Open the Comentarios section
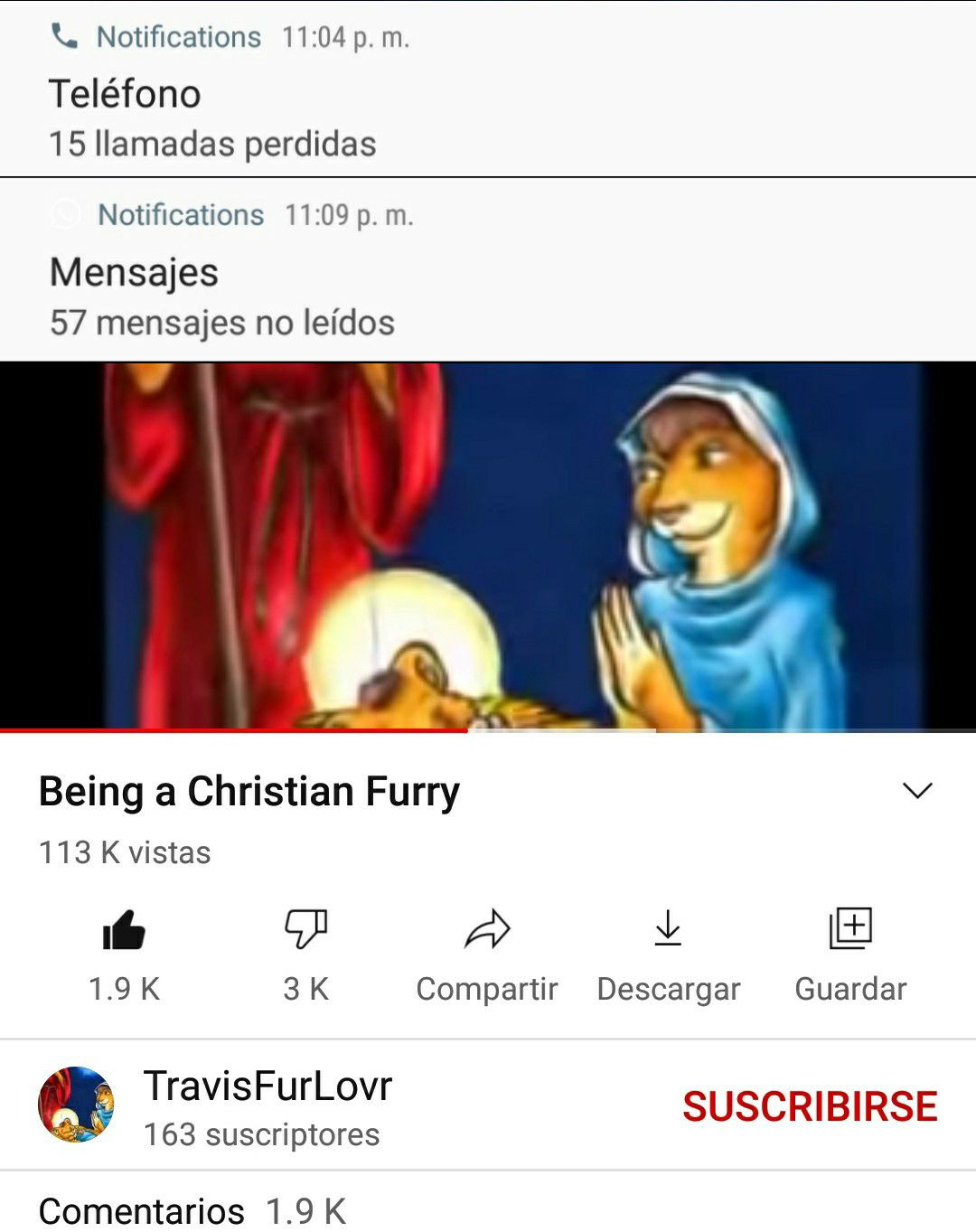This screenshot has width=976, height=1232. pyautogui.click(x=192, y=1211)
